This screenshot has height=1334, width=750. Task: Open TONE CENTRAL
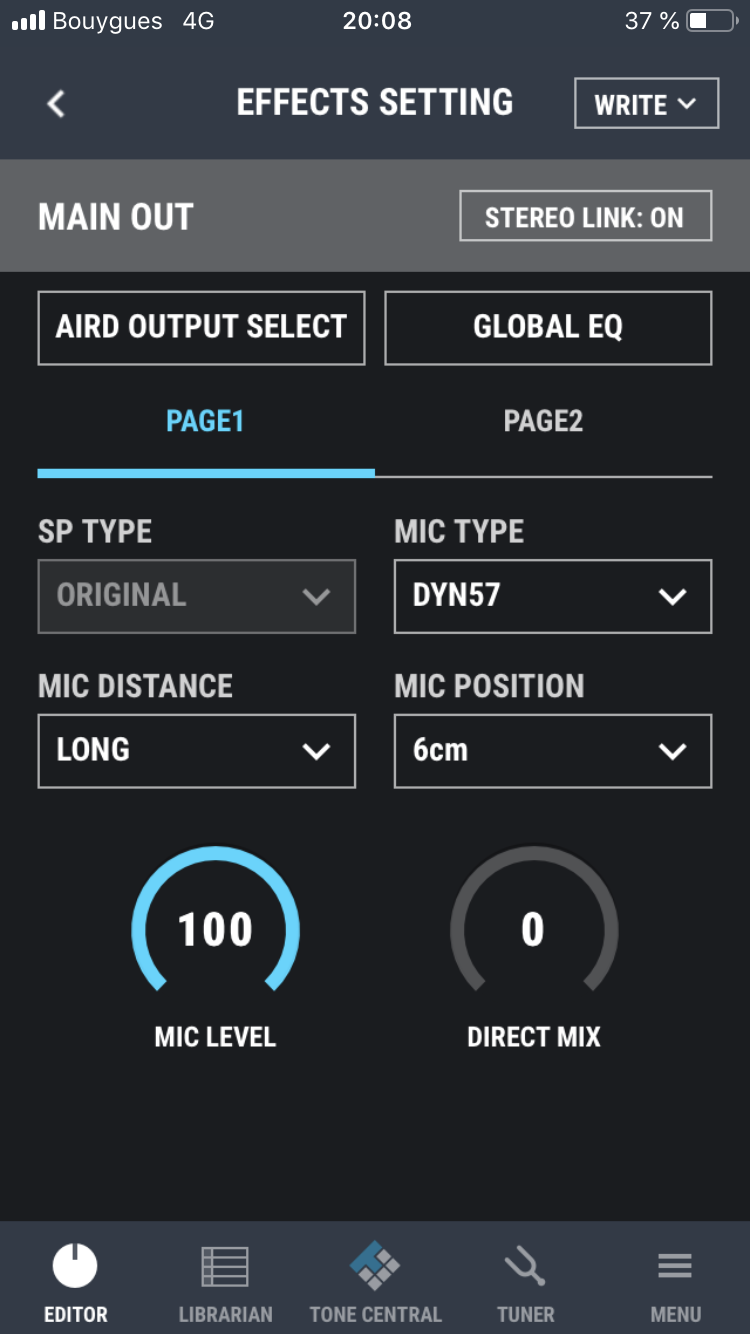pos(375,1284)
